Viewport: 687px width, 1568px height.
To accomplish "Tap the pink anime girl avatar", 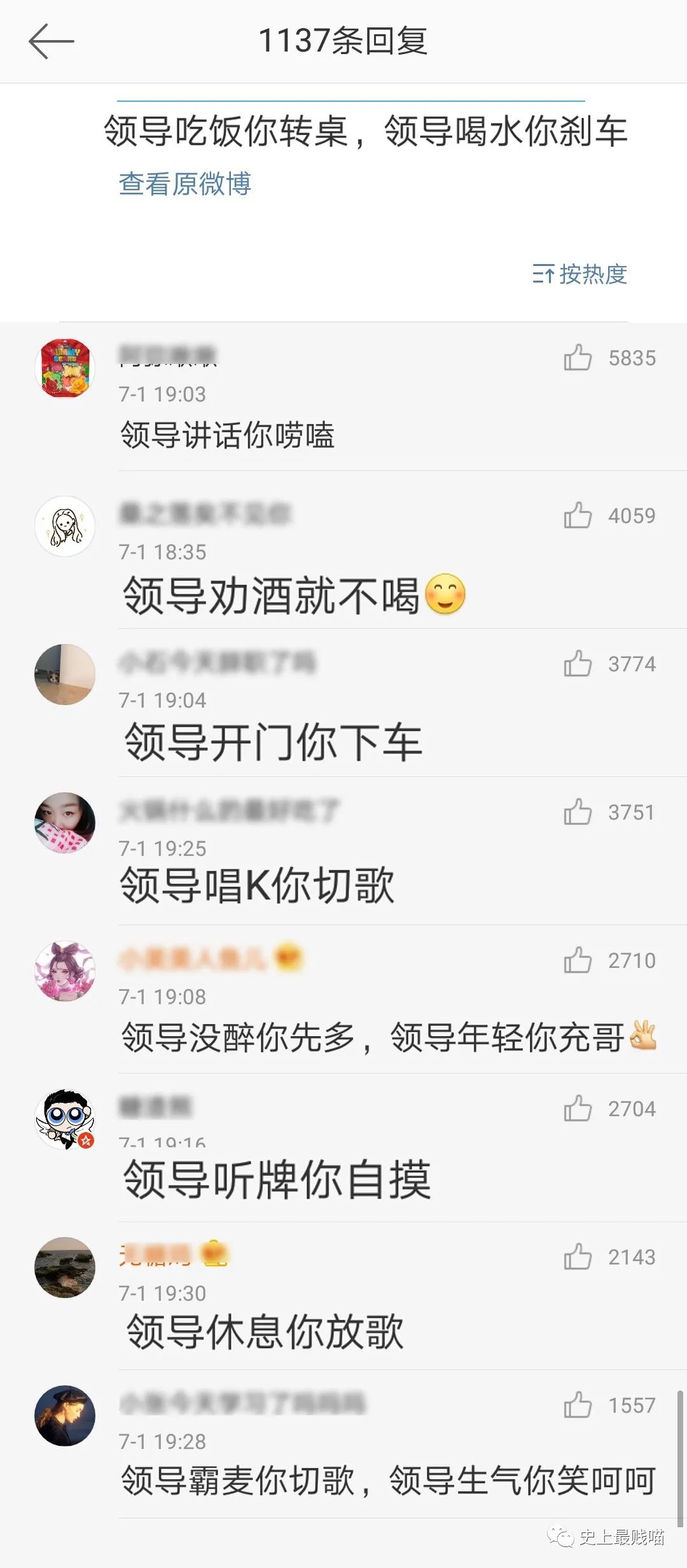I will [64, 972].
